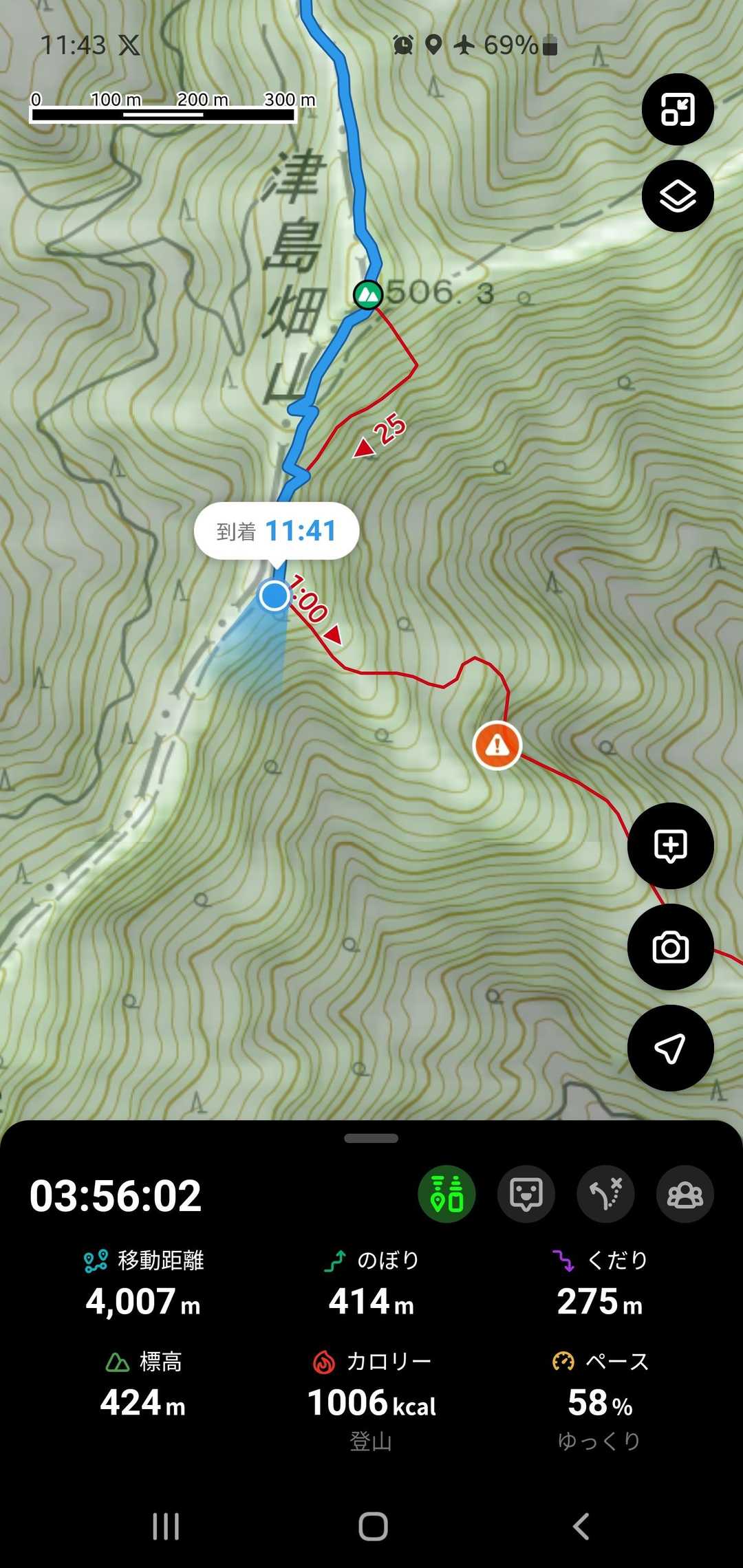The image size is (743, 1568).
Task: Open the camera to take a photo
Action: tap(670, 947)
